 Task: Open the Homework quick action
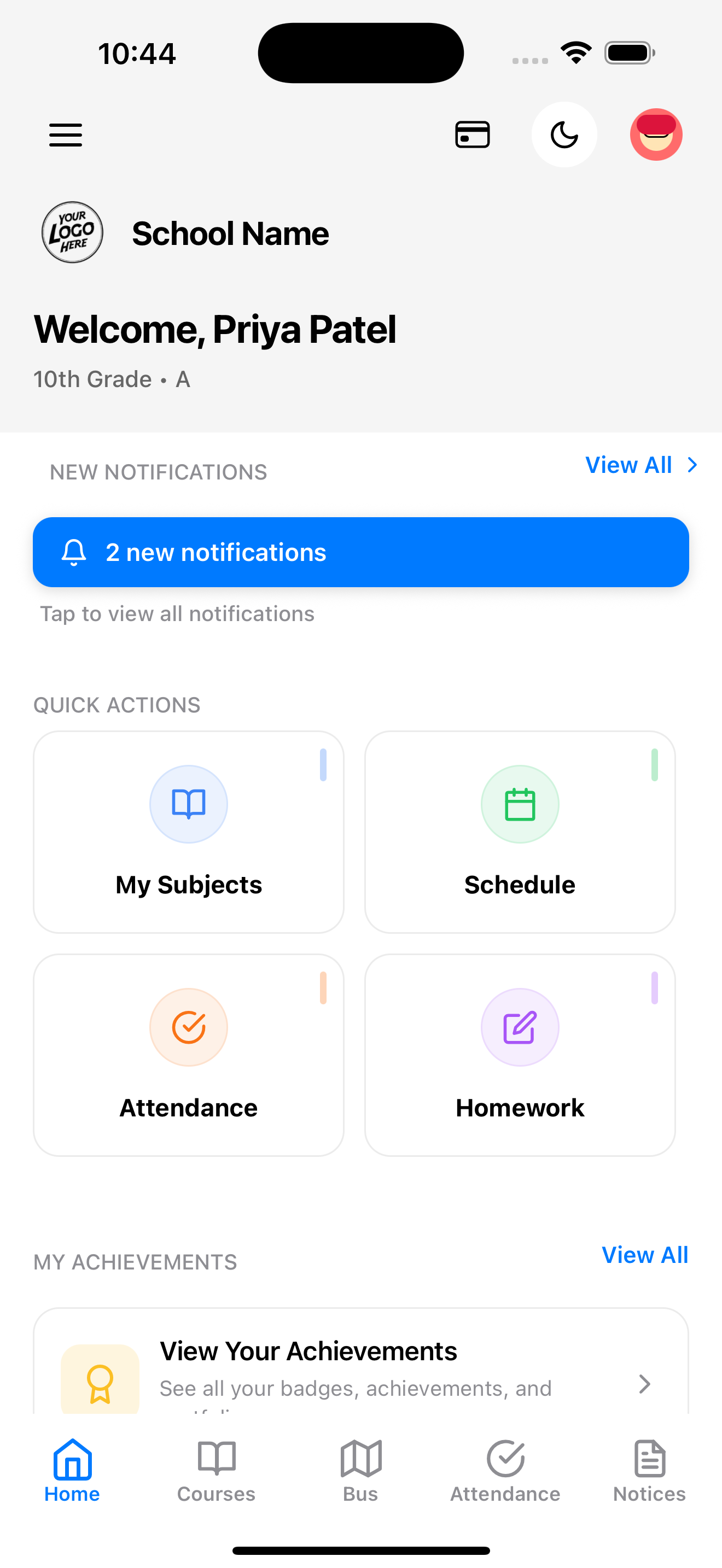tap(520, 1054)
